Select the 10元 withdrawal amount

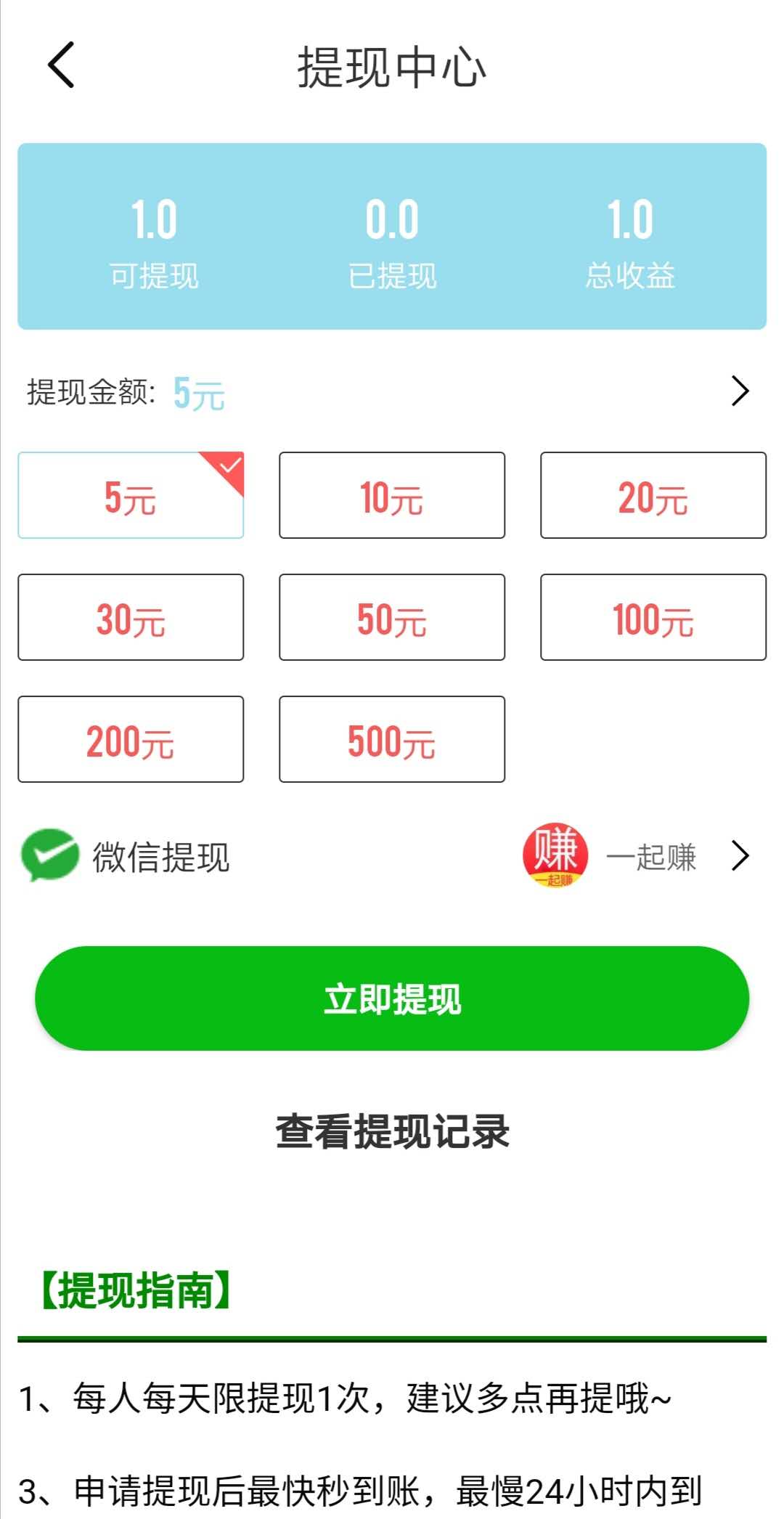click(392, 495)
